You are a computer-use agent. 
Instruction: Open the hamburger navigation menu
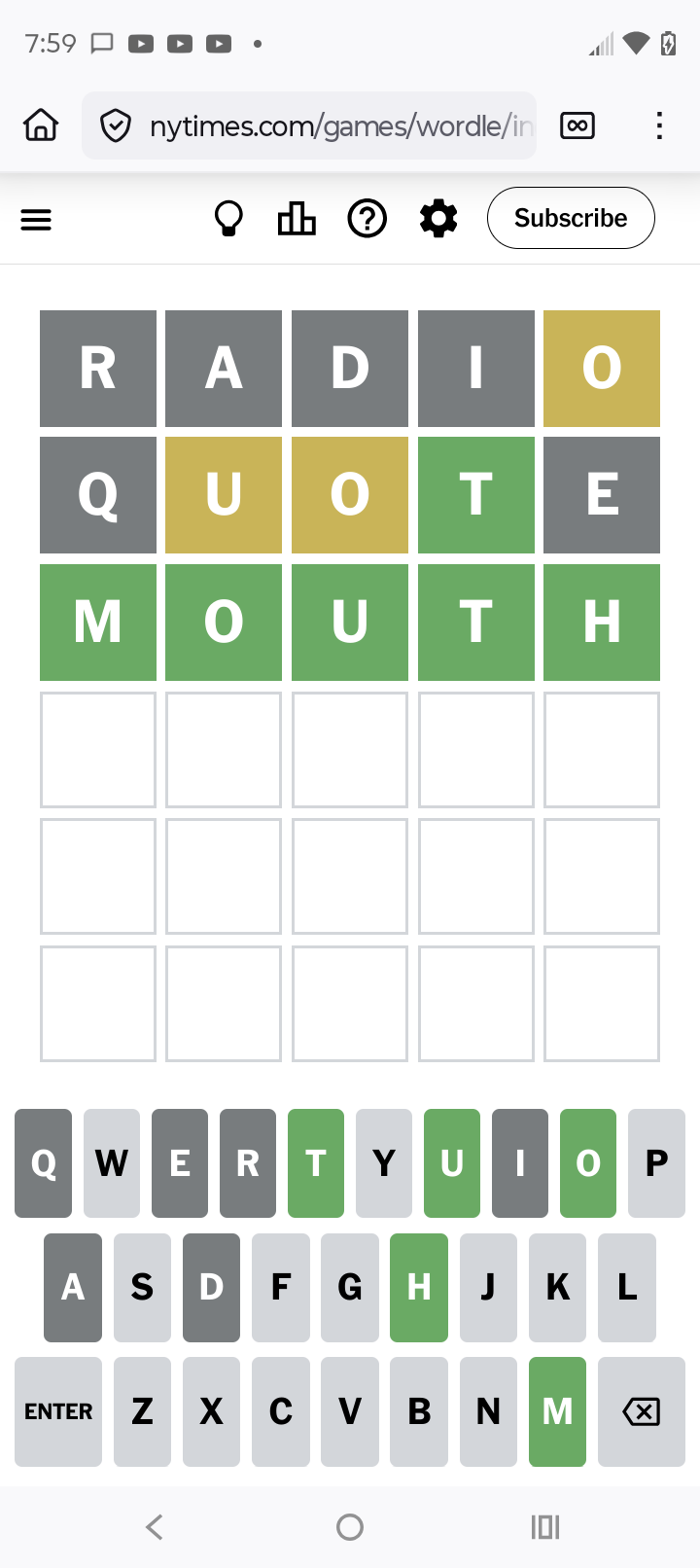[36, 220]
